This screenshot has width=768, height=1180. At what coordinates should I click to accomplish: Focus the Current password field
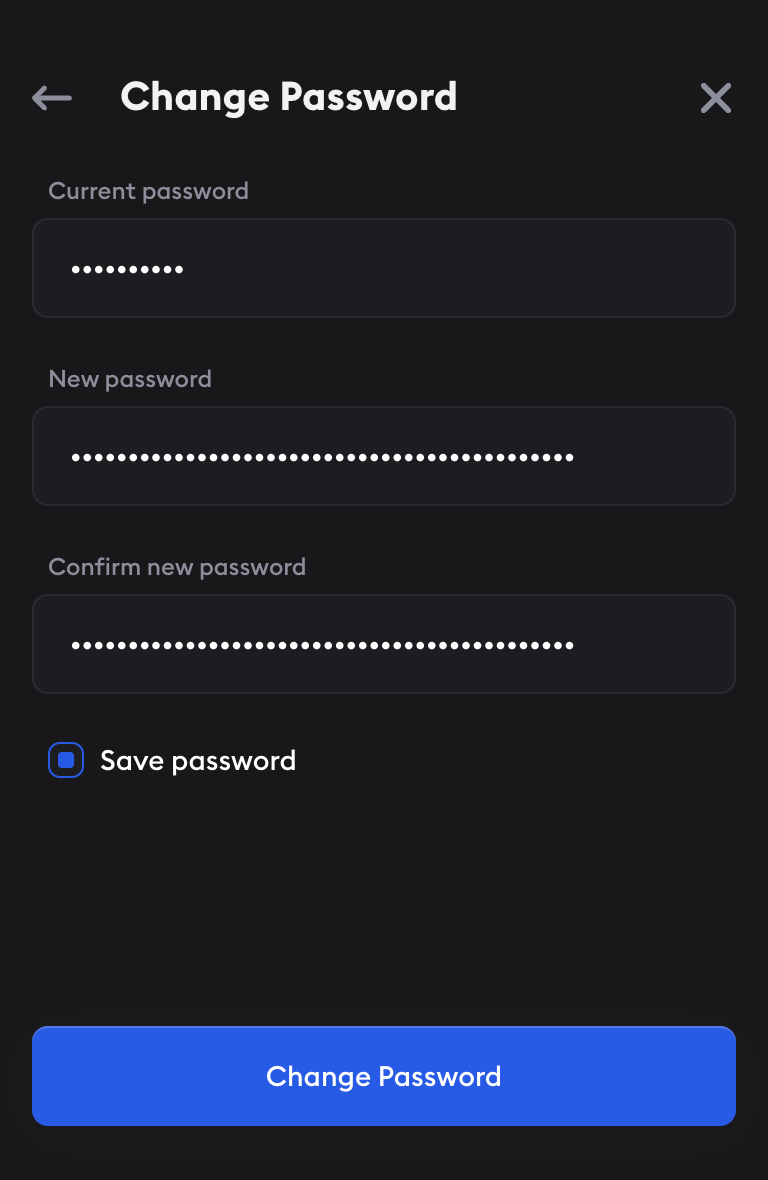point(384,268)
